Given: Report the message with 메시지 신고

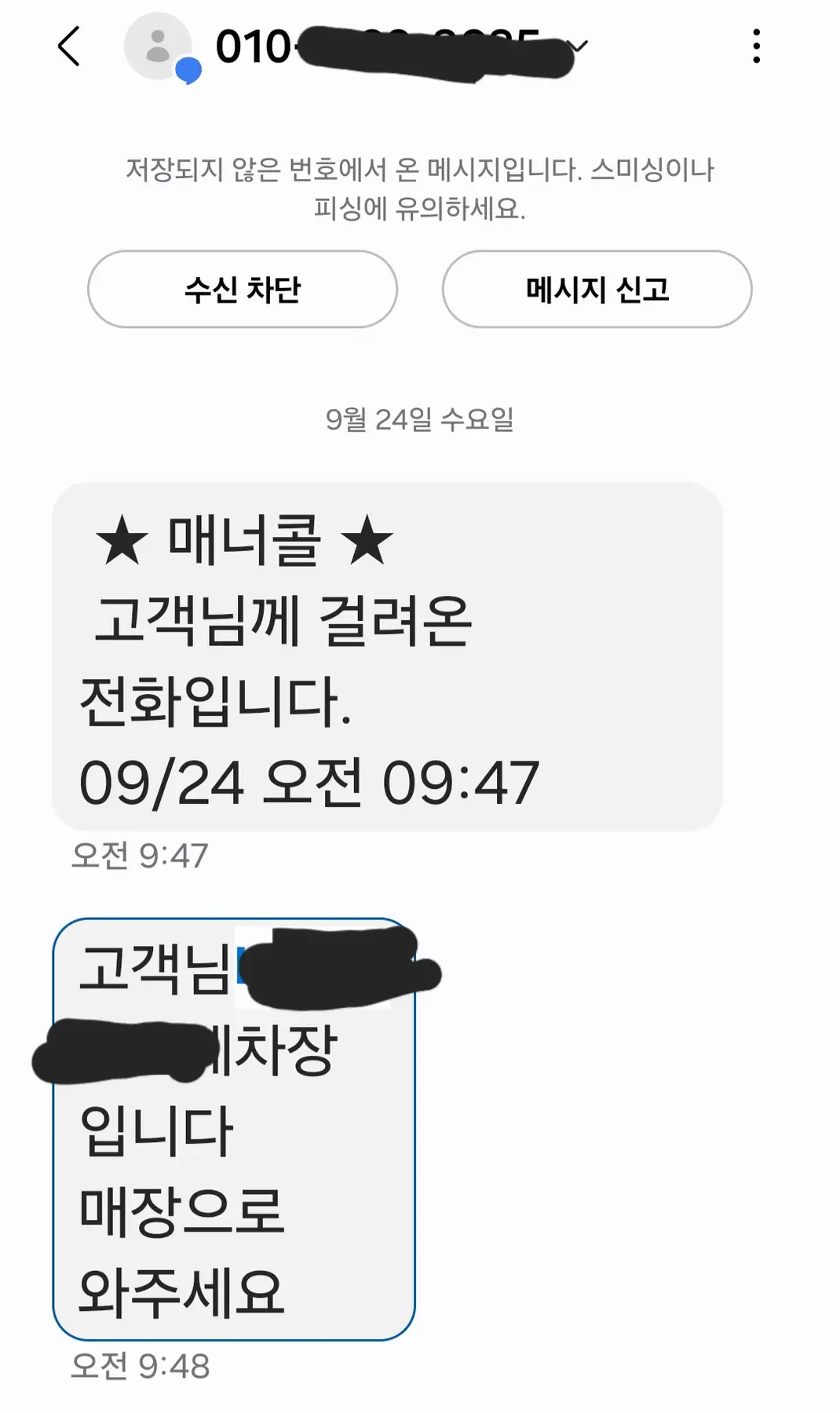Looking at the screenshot, I should [x=597, y=289].
